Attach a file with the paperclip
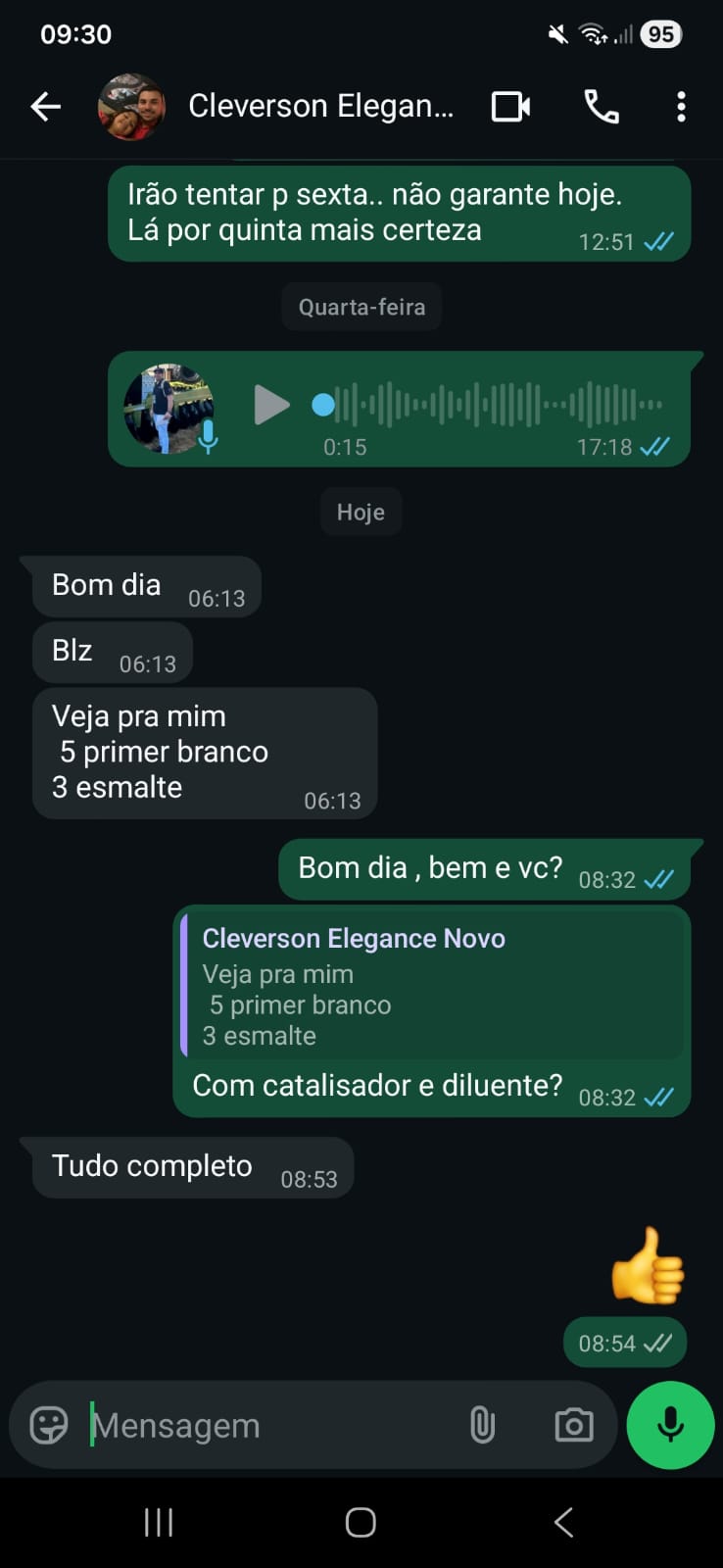 coord(482,1425)
